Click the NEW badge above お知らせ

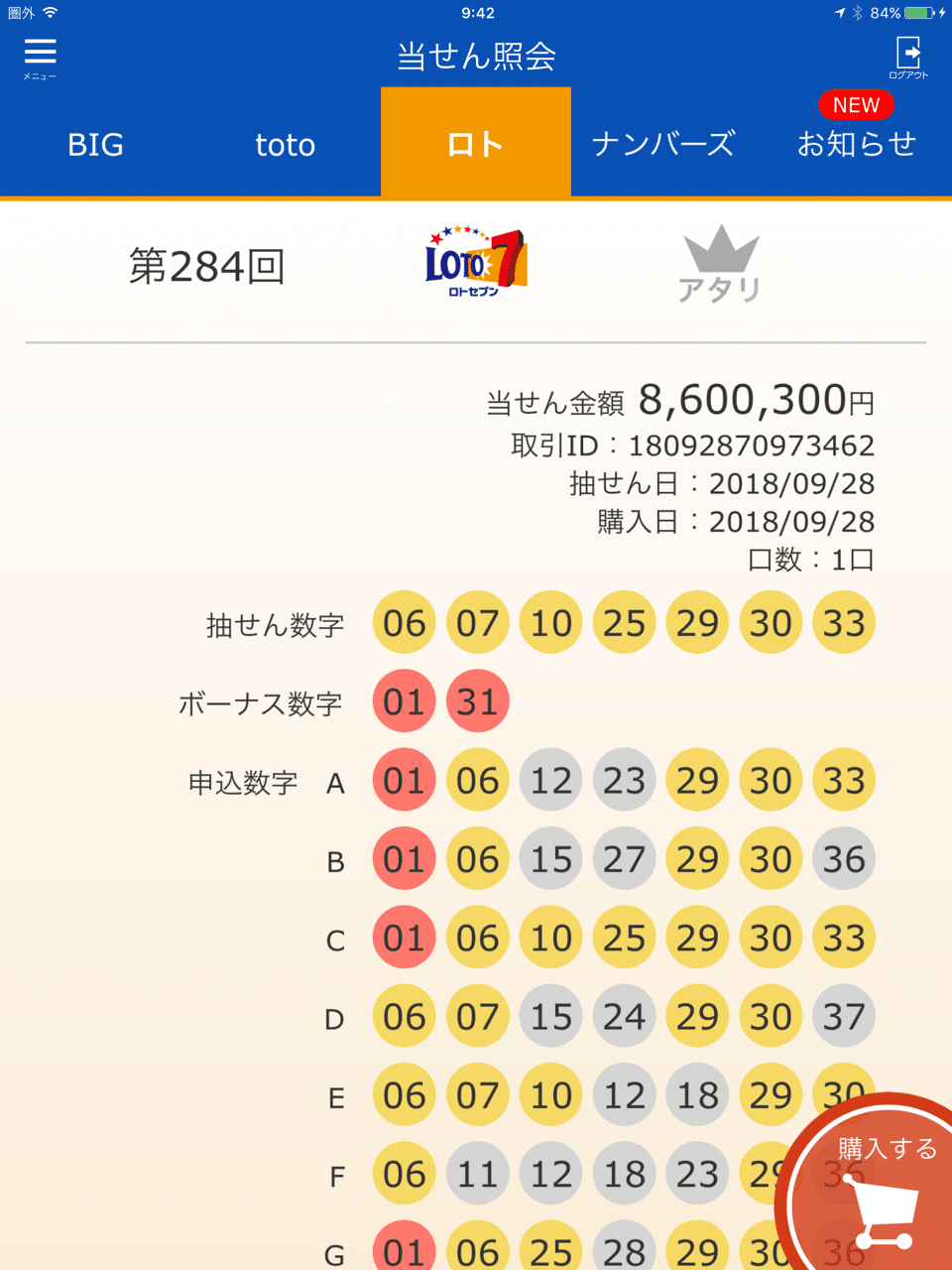[x=855, y=105]
